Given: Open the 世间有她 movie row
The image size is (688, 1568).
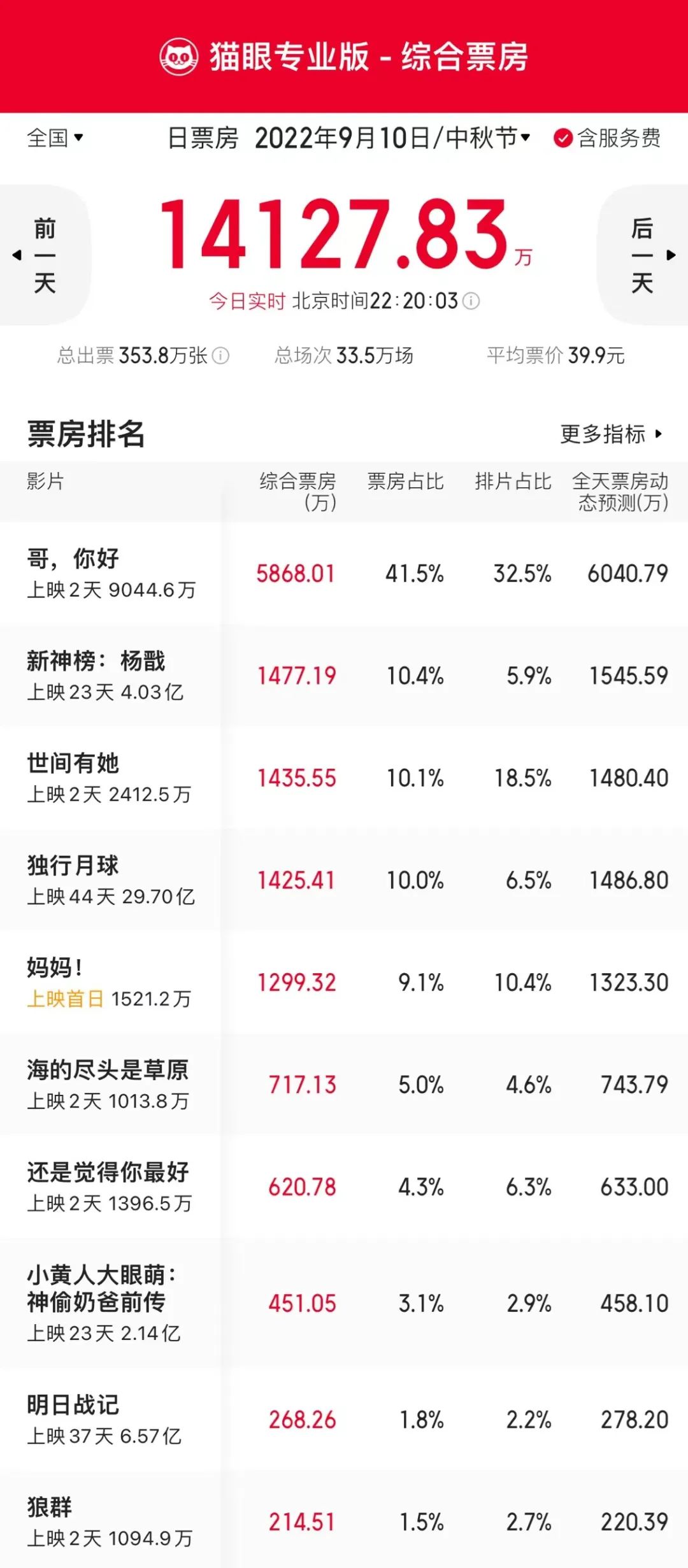Looking at the screenshot, I should coord(344,778).
